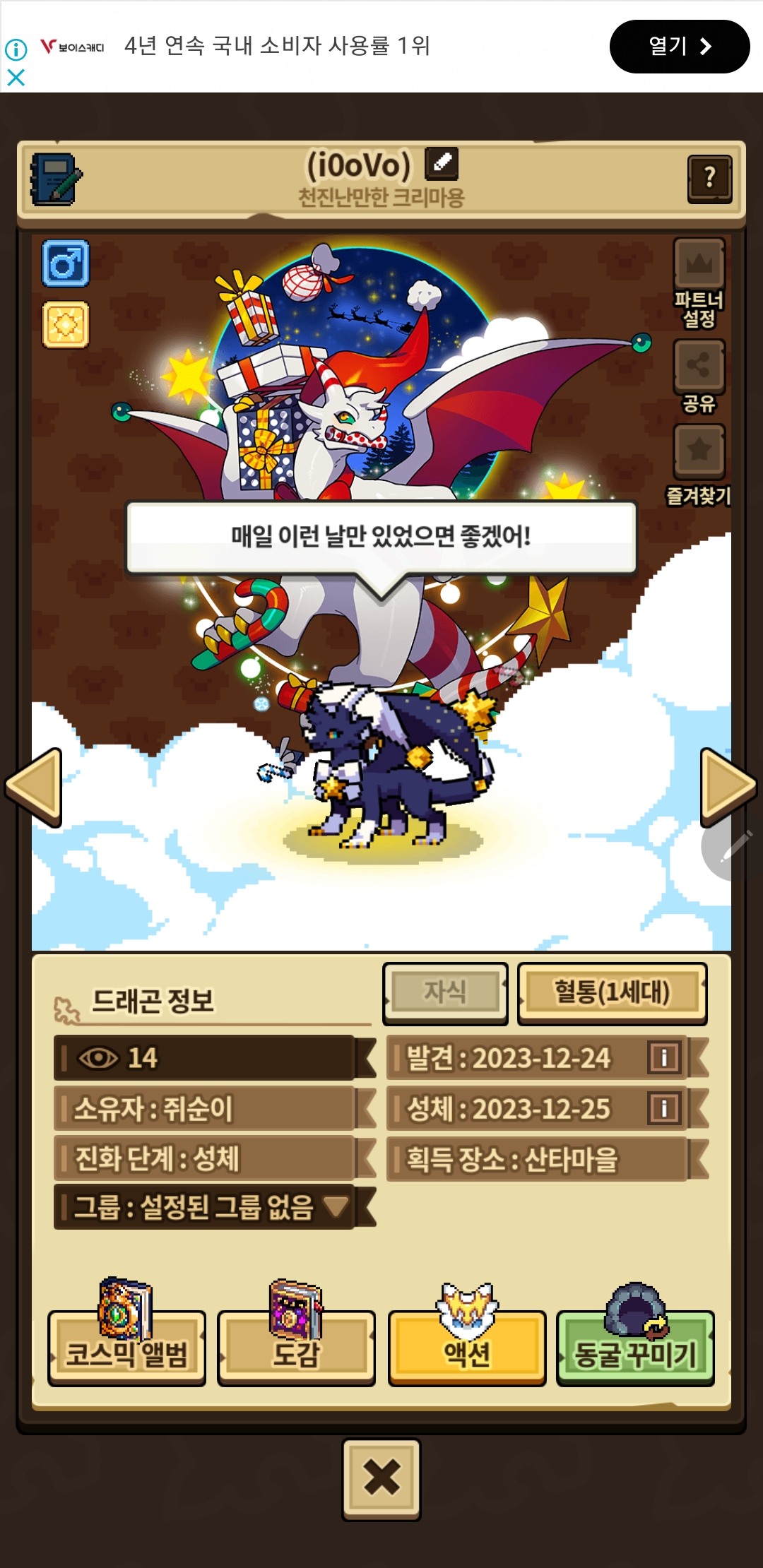Open the ad with 열기 button

coord(679,47)
